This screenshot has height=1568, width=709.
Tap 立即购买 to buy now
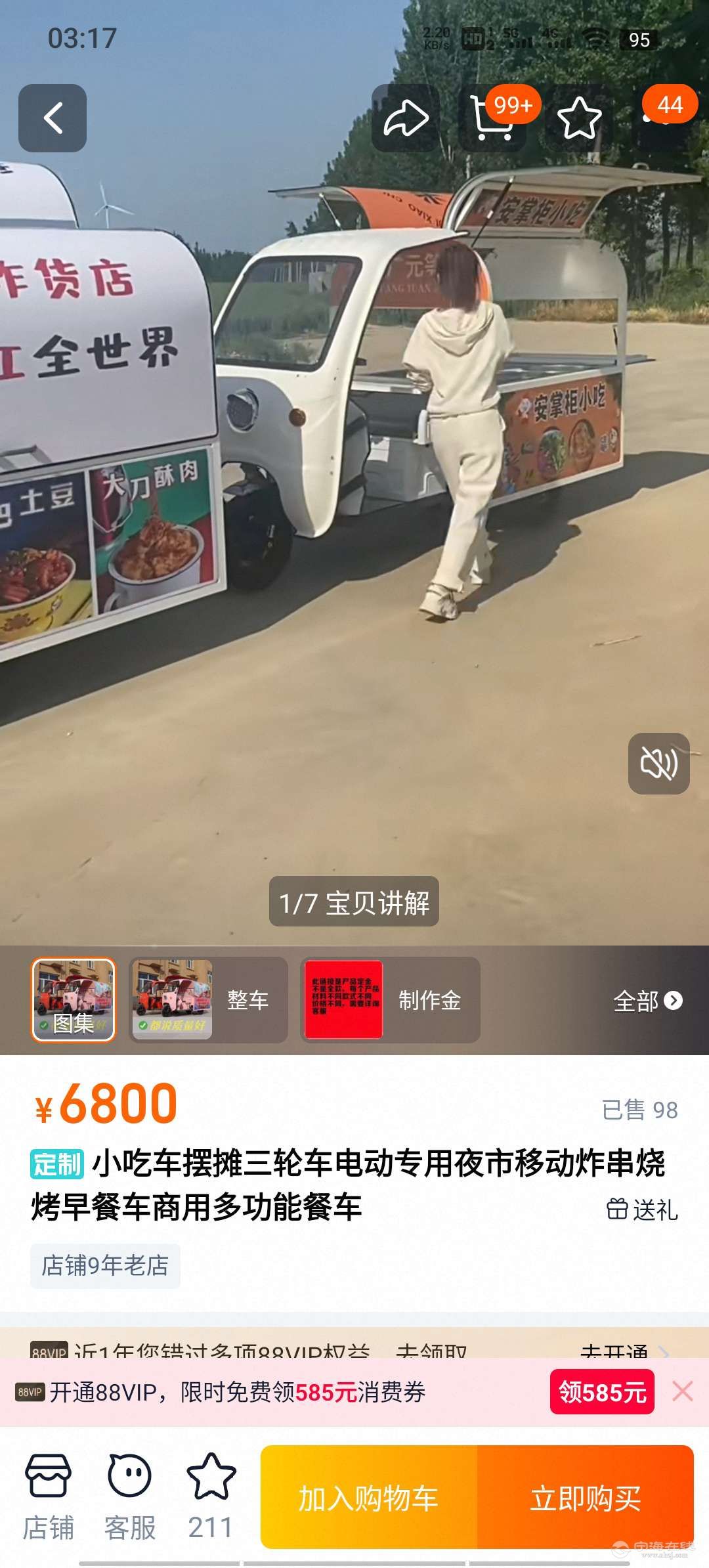click(586, 1498)
